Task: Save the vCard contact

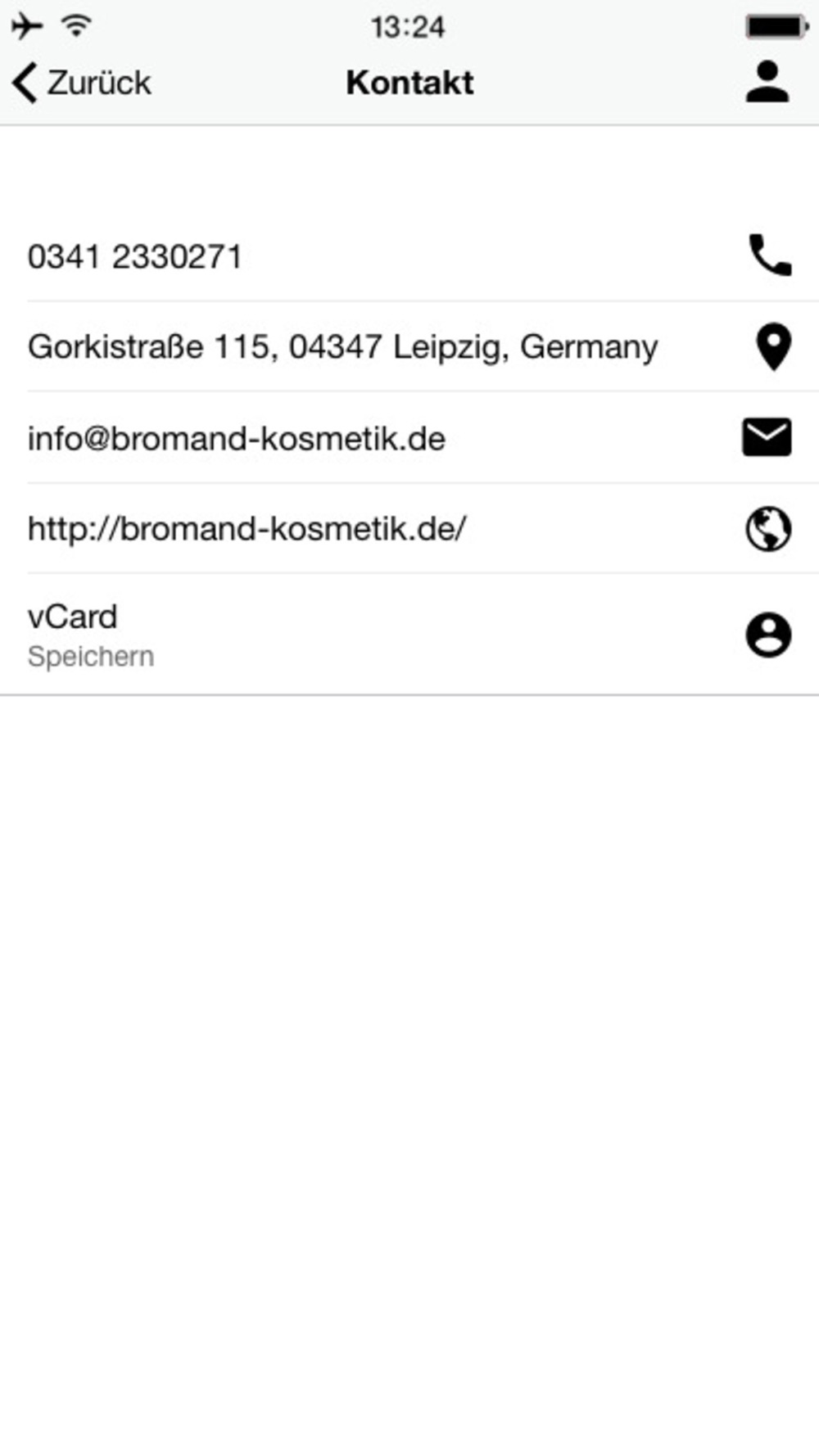Action: pyautogui.click(x=409, y=635)
